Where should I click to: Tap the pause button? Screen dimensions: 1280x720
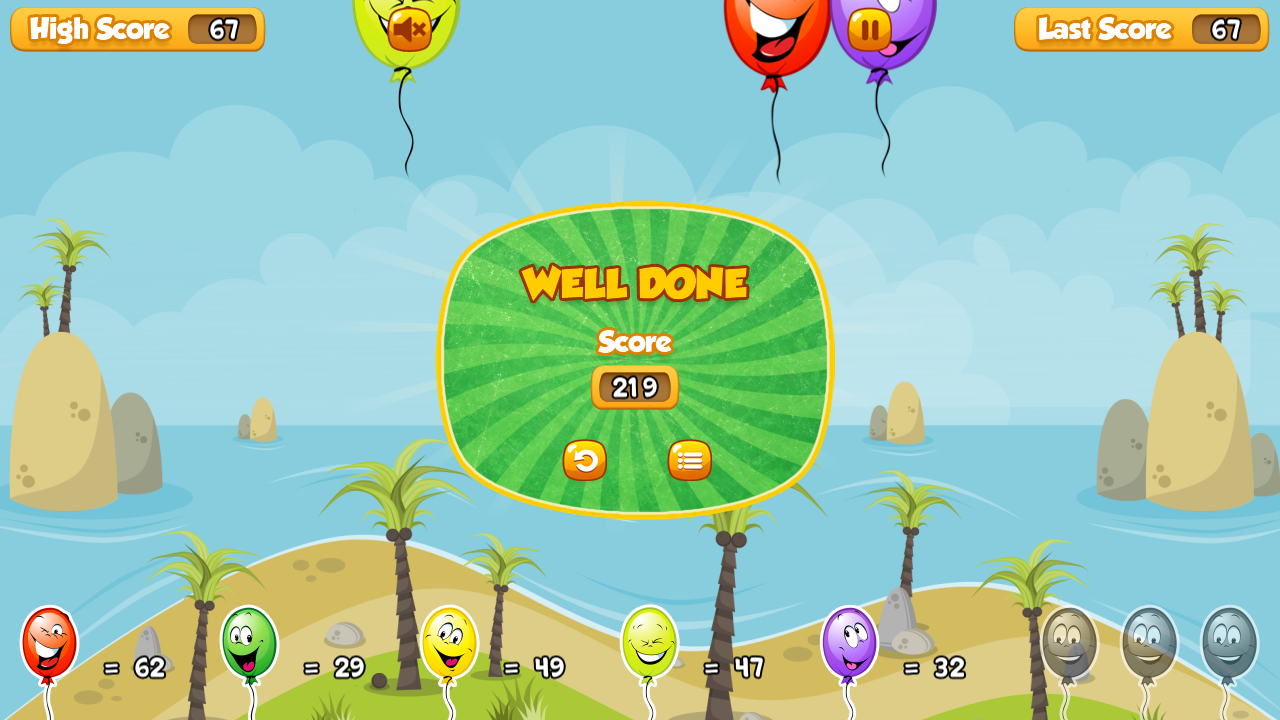click(869, 29)
